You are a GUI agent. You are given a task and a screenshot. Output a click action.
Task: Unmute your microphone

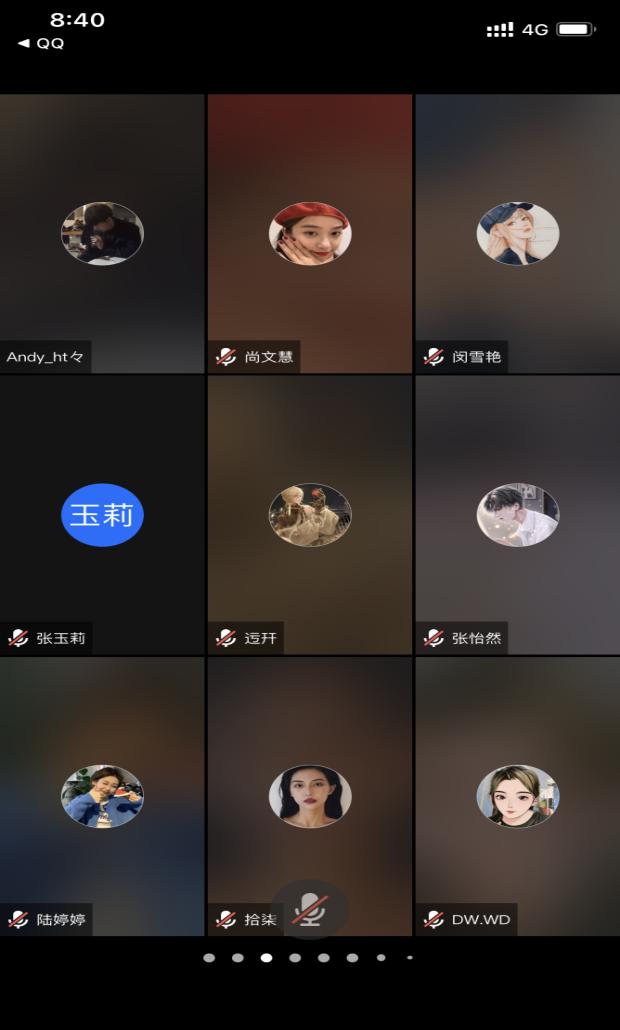(310, 909)
